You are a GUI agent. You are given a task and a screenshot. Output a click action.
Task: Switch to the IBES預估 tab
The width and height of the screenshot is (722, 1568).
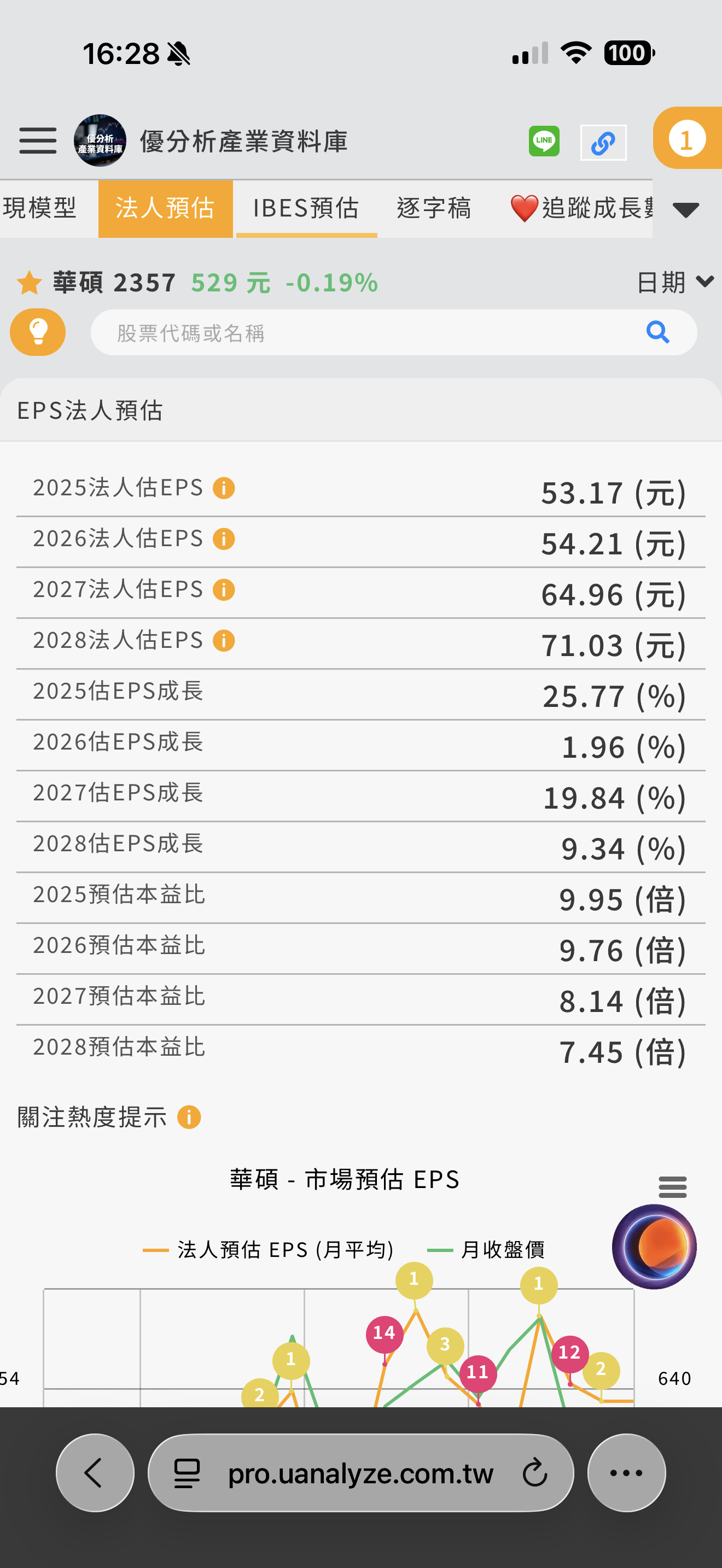306,208
